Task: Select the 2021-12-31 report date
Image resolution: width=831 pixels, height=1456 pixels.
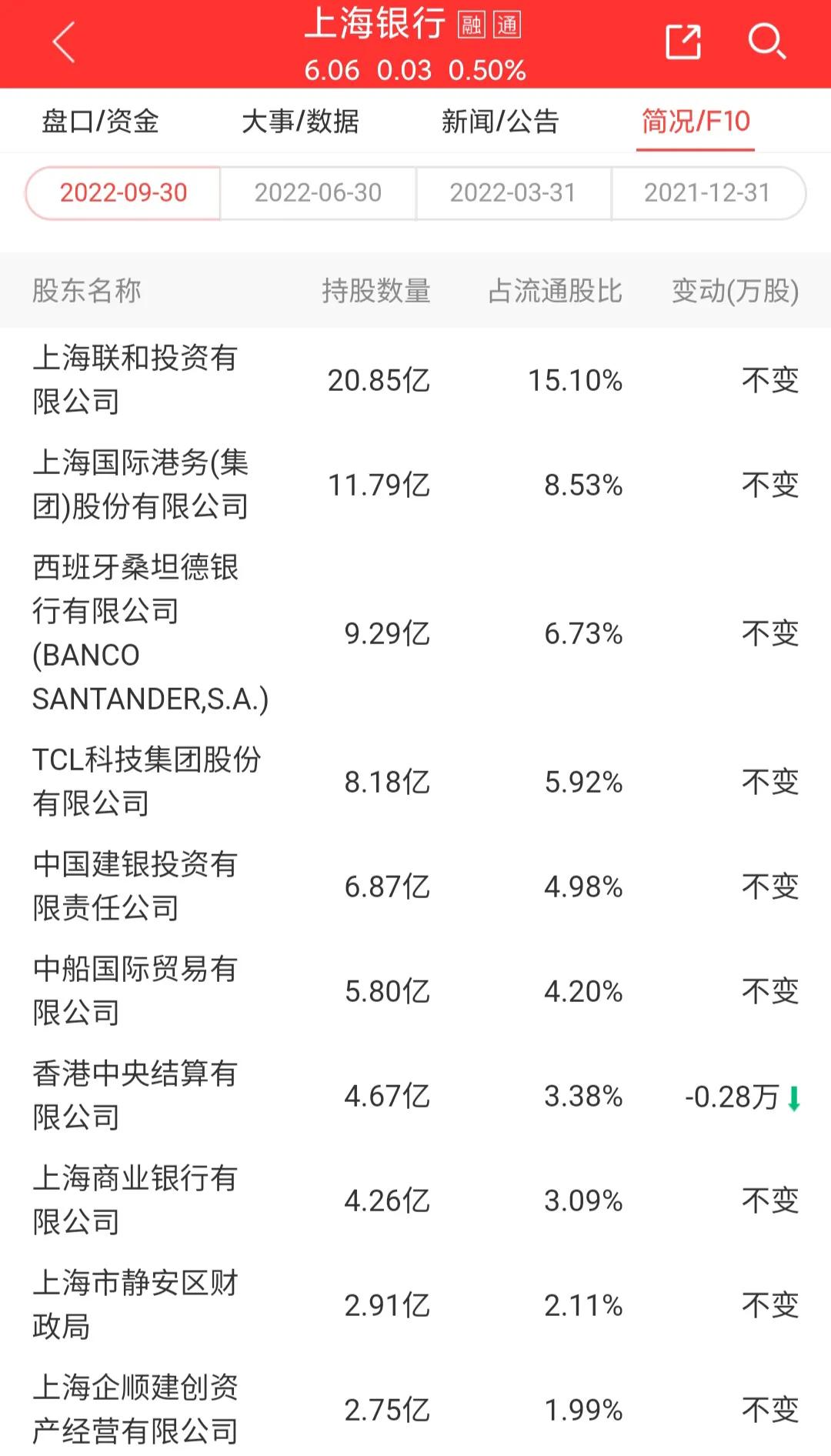Action: pos(709,194)
